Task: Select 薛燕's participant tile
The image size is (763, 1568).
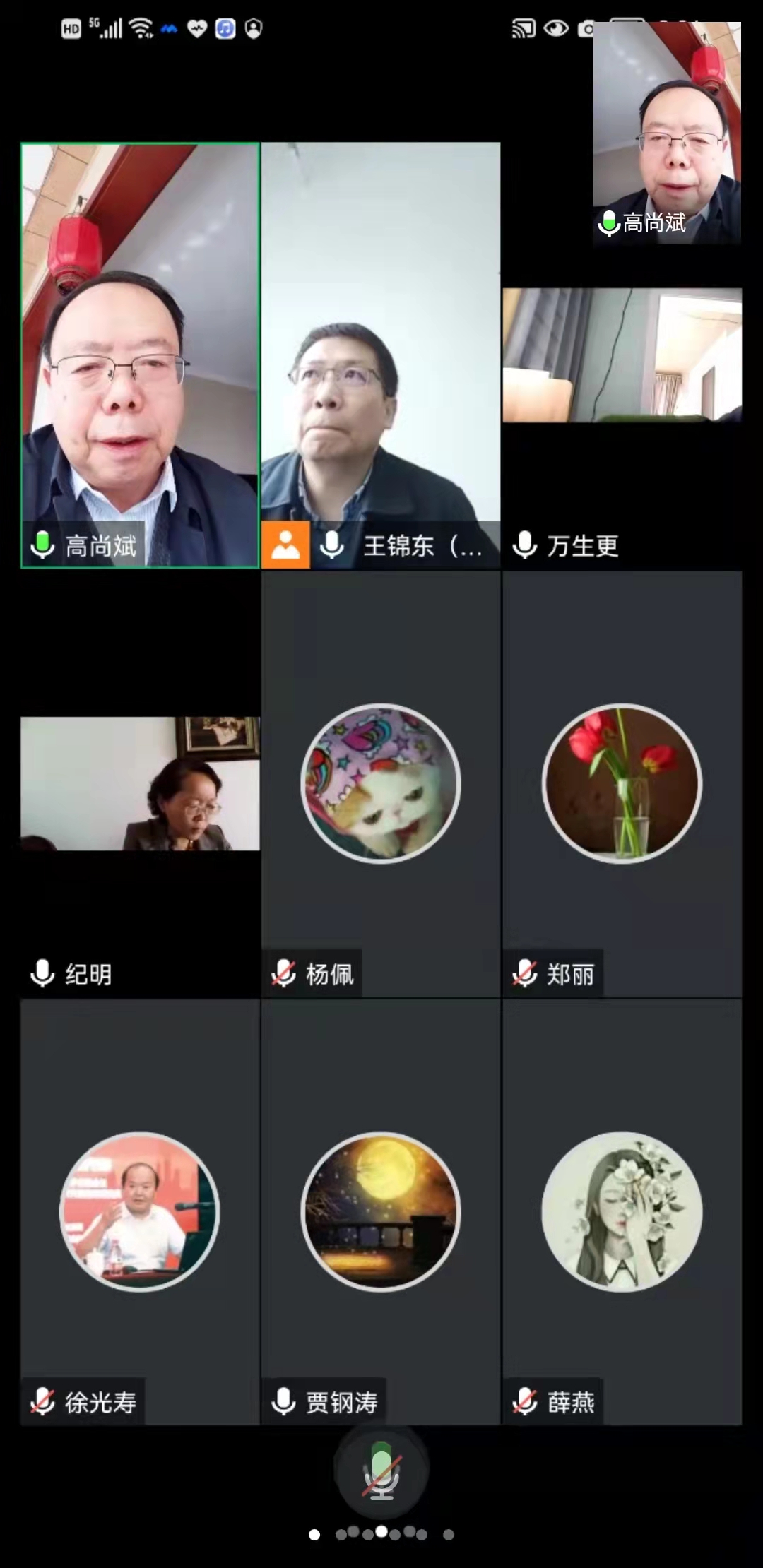Action: point(622,1212)
